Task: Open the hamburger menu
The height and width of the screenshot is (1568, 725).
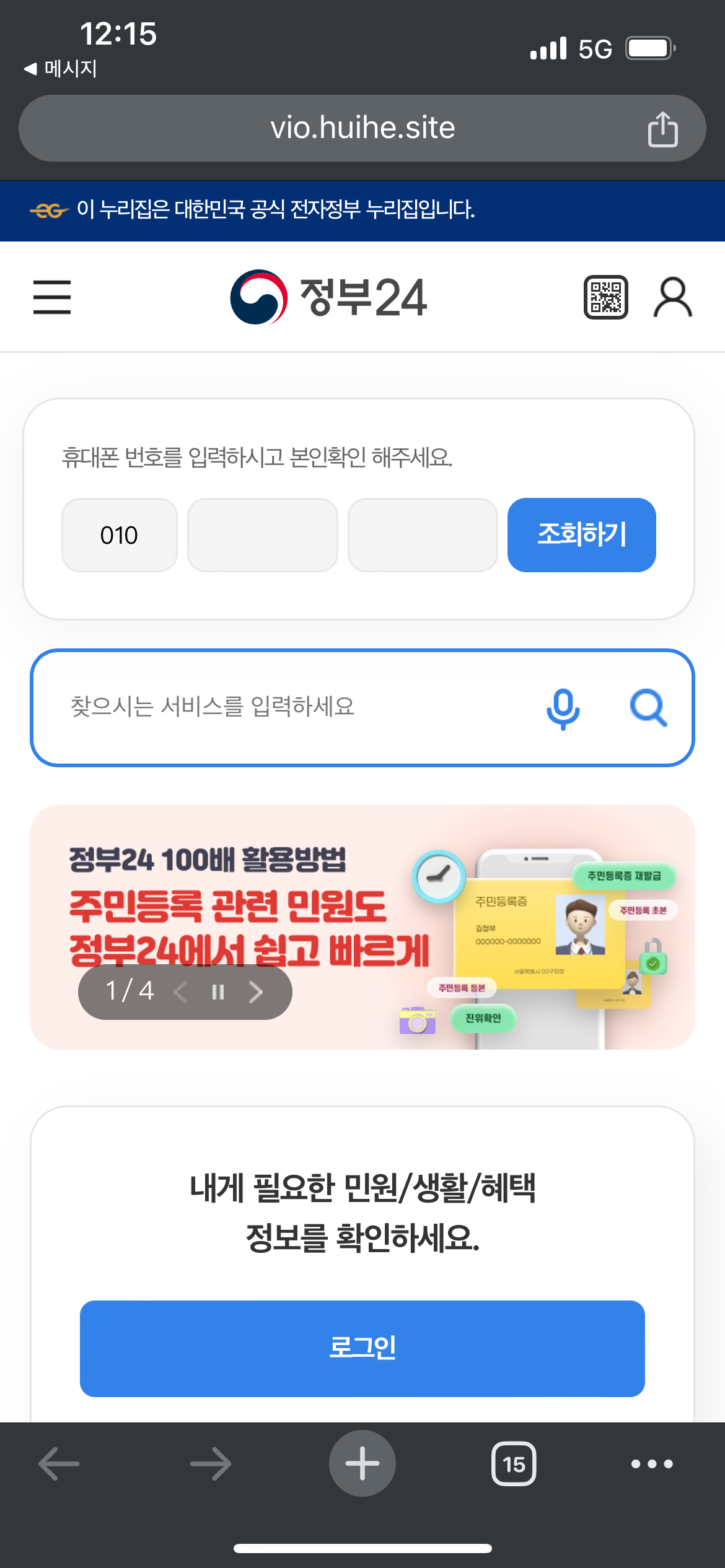Action: (52, 297)
